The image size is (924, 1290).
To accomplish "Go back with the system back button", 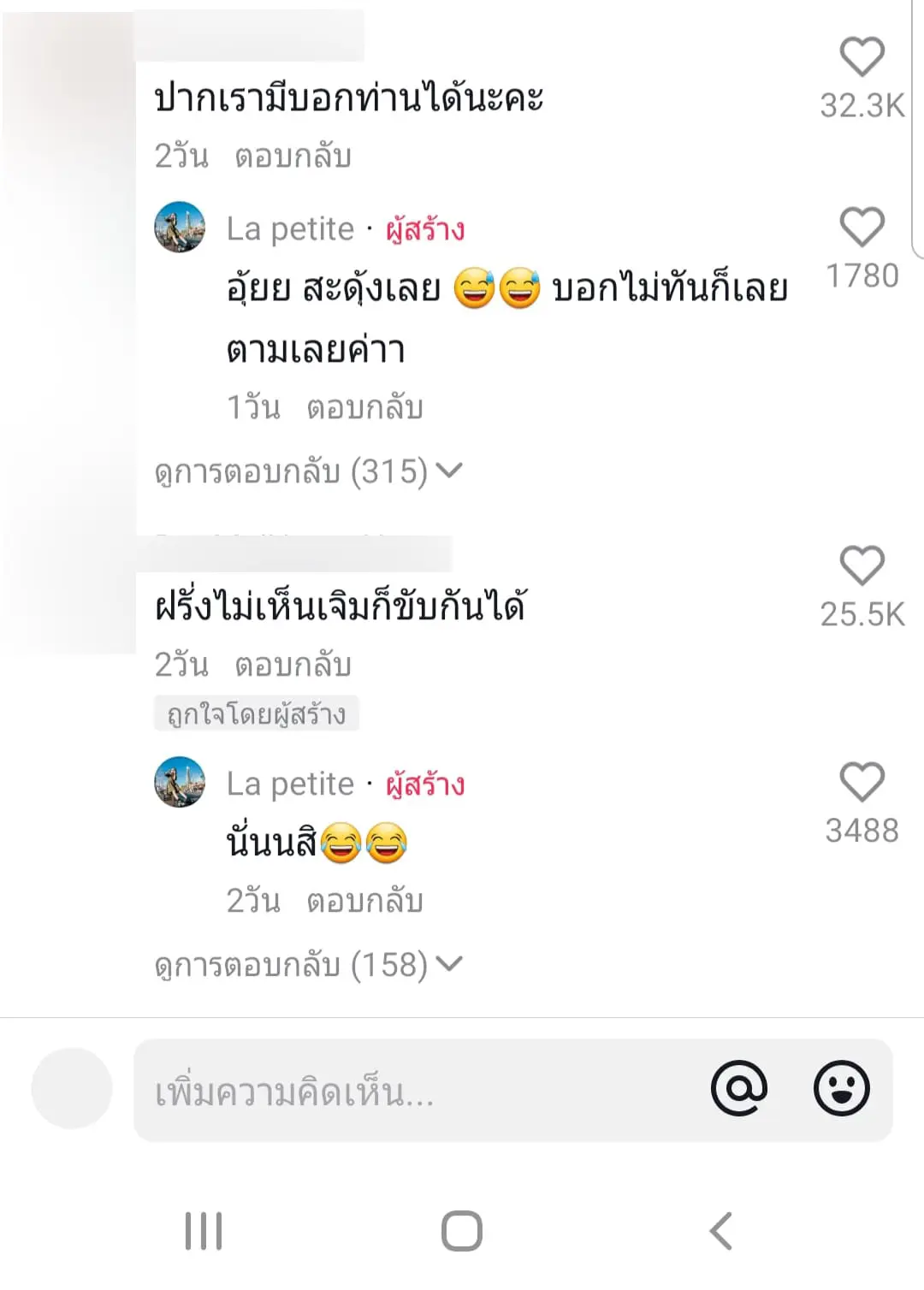I will point(721,1231).
